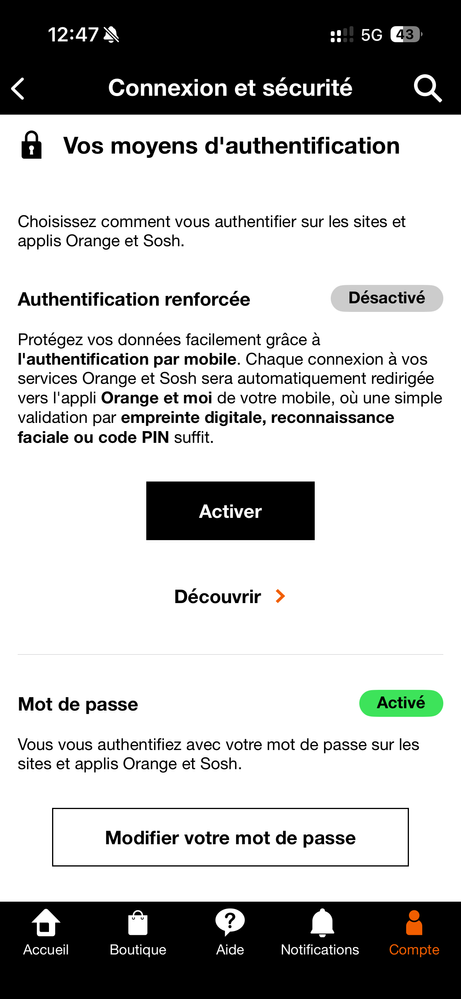Switch to the Accueil tab

pyautogui.click(x=46, y=933)
